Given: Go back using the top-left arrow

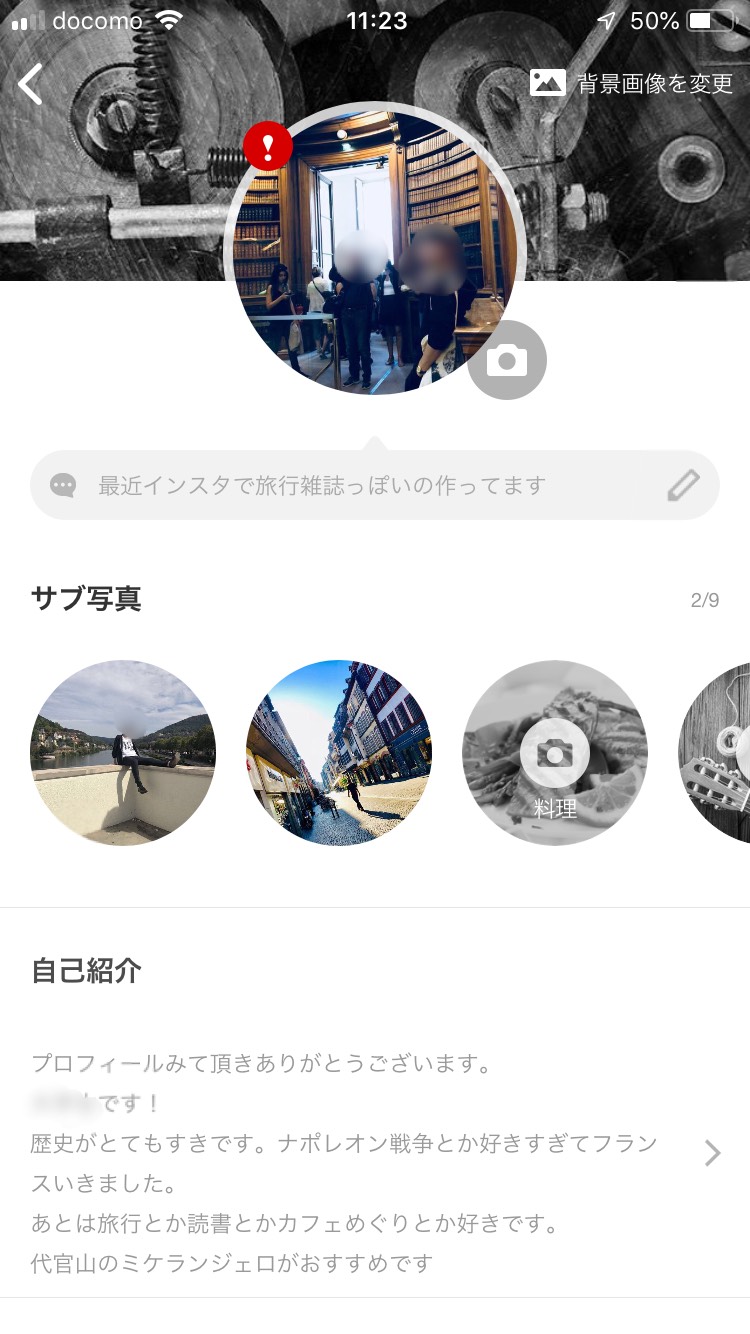Looking at the screenshot, I should pyautogui.click(x=31, y=84).
